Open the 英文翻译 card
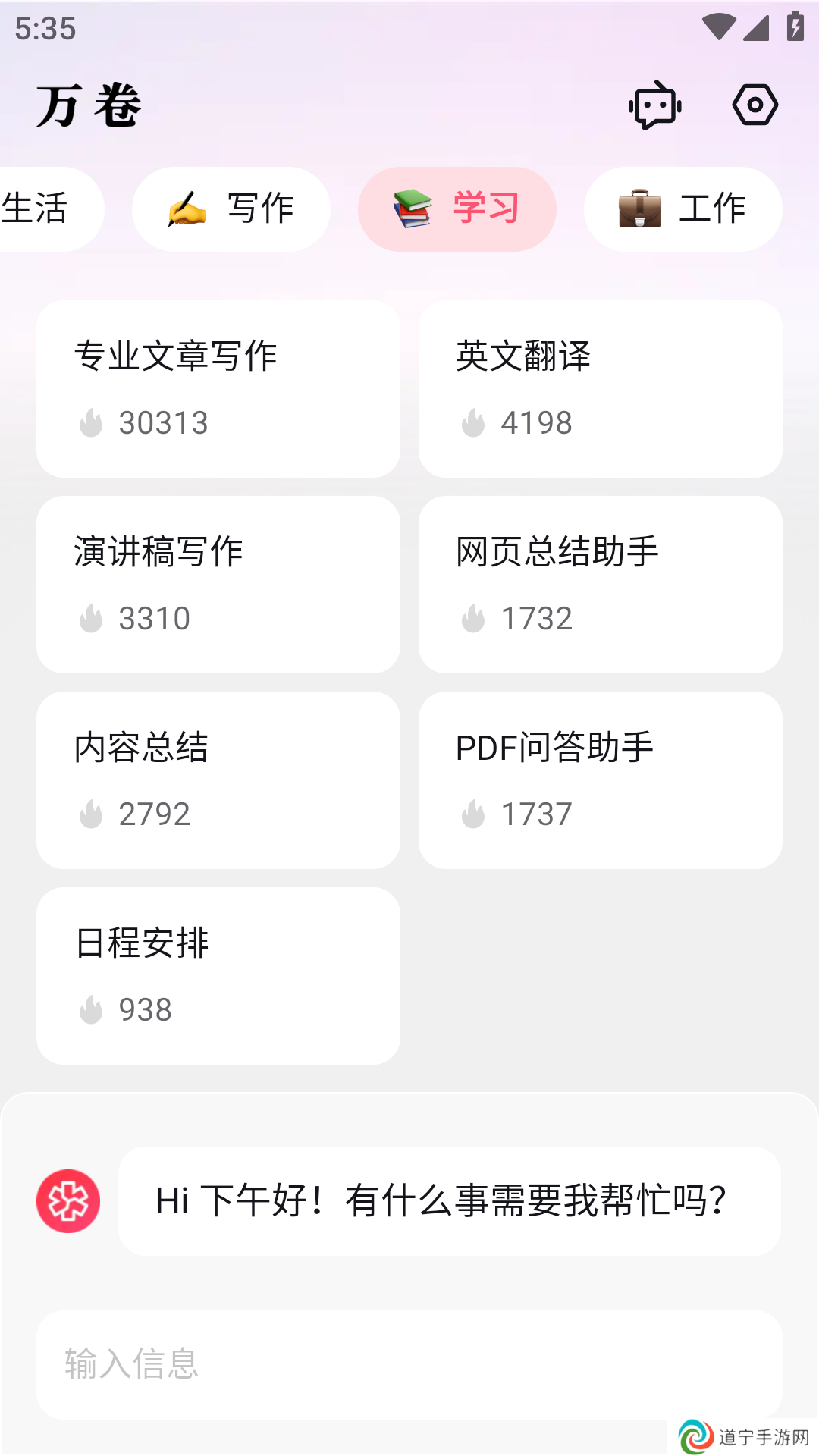The image size is (819, 1456). [601, 389]
